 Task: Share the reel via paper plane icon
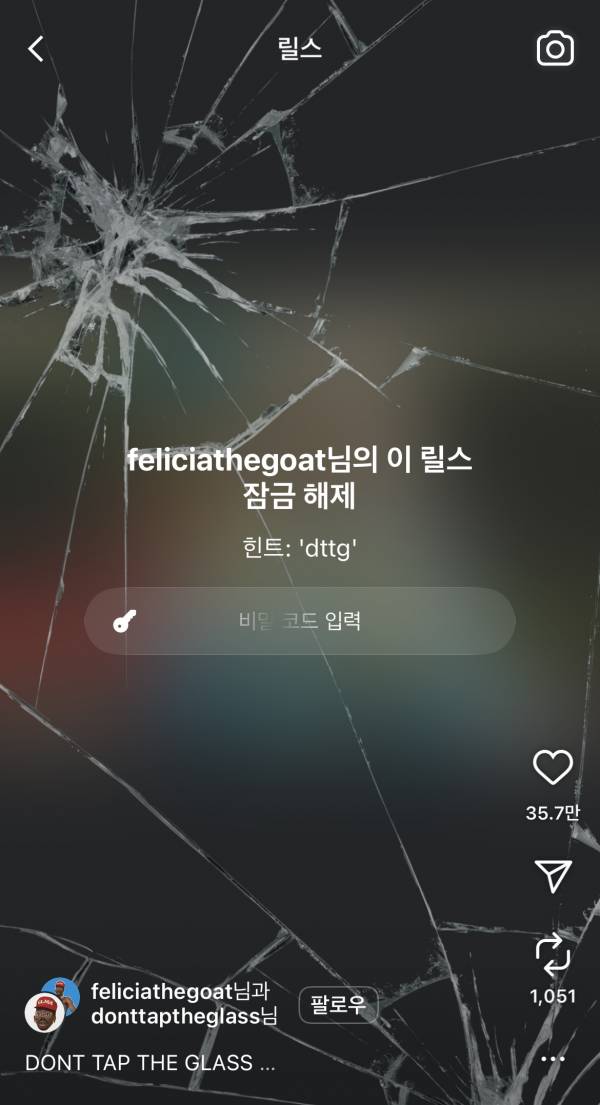[552, 875]
